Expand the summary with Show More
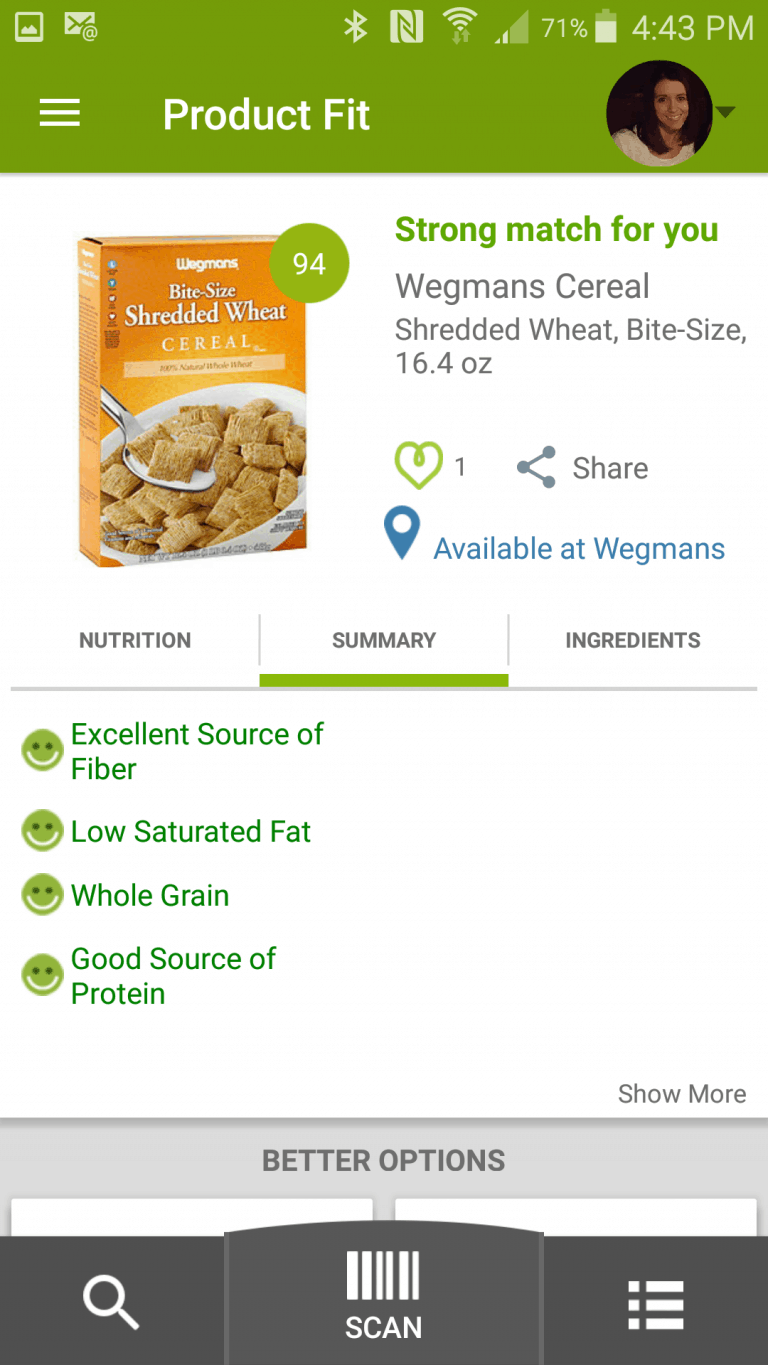 [682, 1094]
